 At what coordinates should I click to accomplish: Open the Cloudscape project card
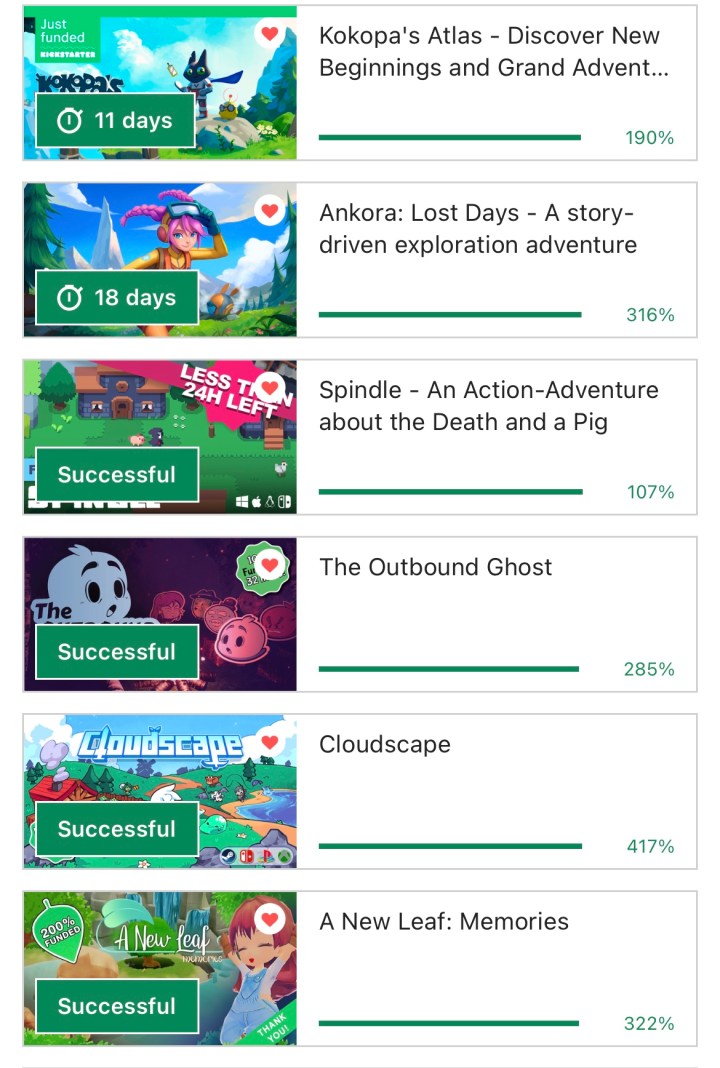[360, 791]
